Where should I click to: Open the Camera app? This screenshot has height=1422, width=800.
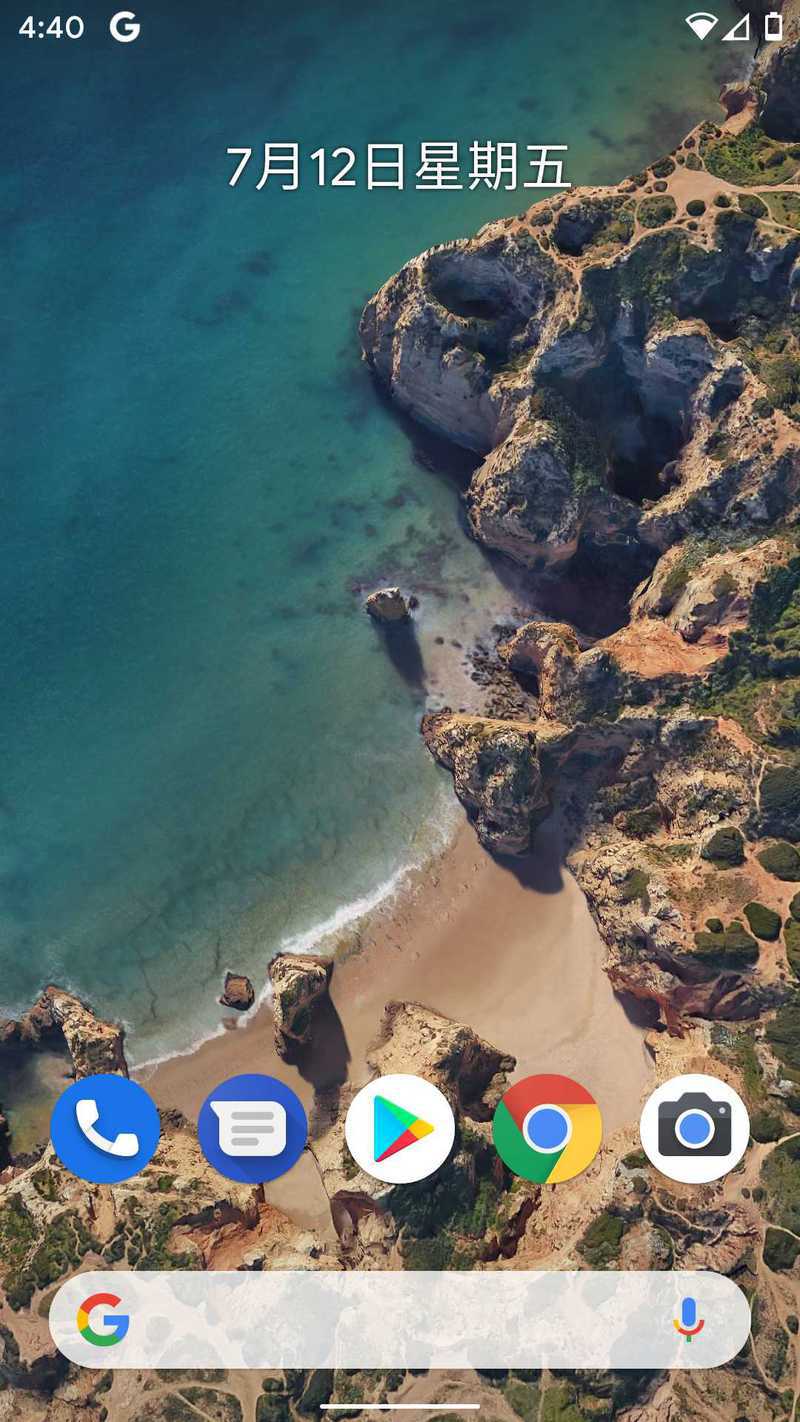(x=695, y=1129)
